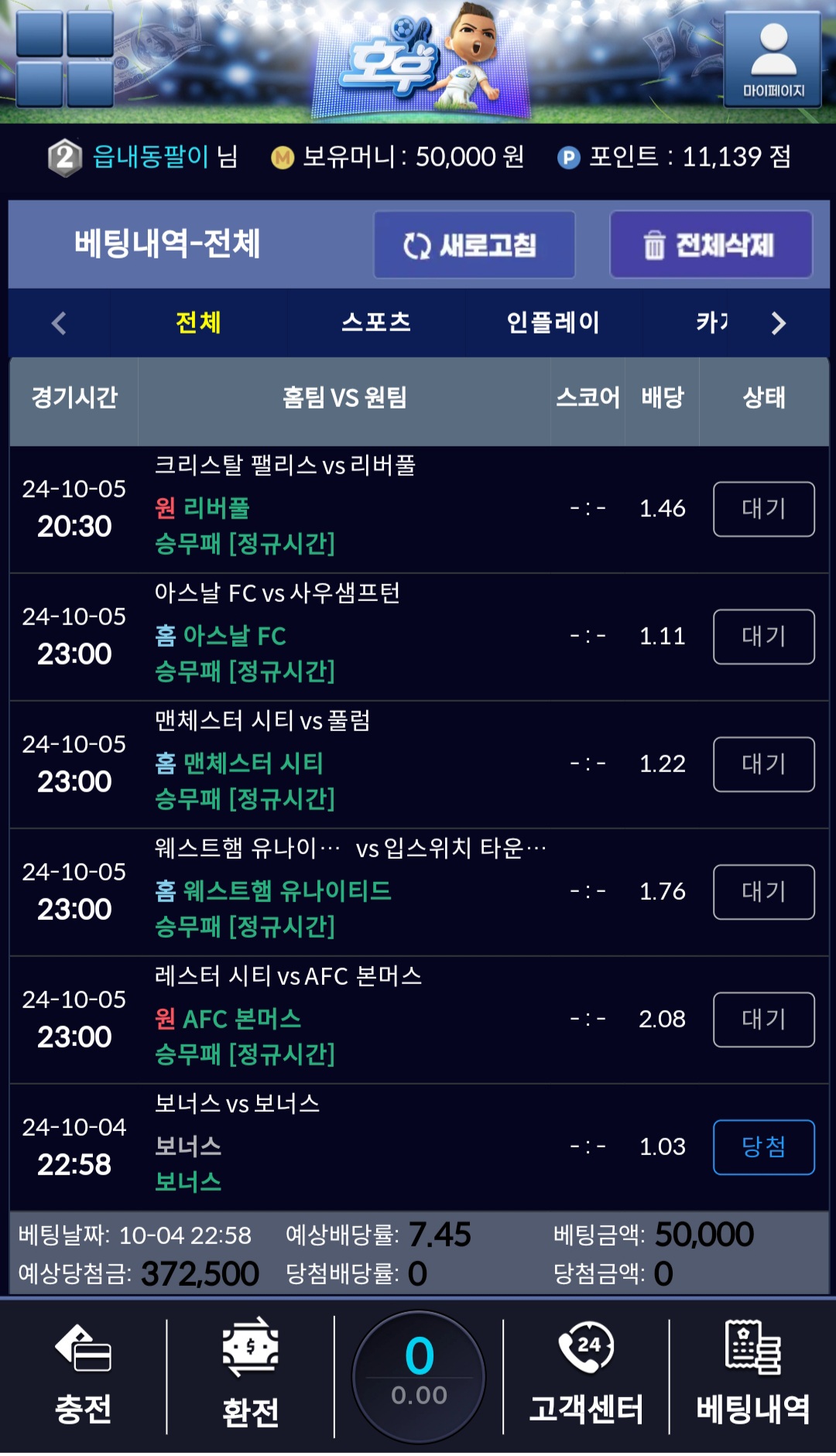Screen dimensions: 836x1456
Task: Open 베팅내역 from the bottom bar
Action: click(752, 1376)
